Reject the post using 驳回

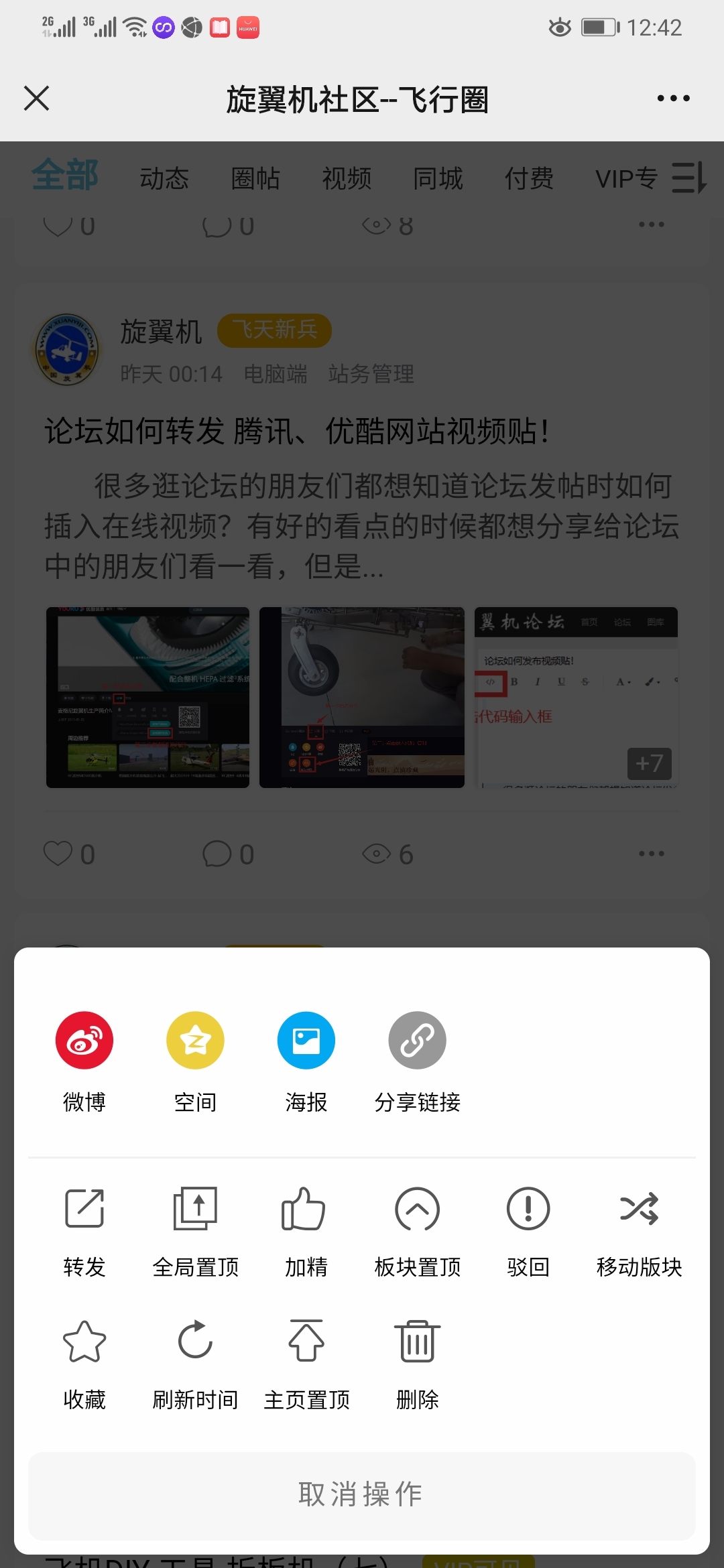pyautogui.click(x=528, y=1233)
